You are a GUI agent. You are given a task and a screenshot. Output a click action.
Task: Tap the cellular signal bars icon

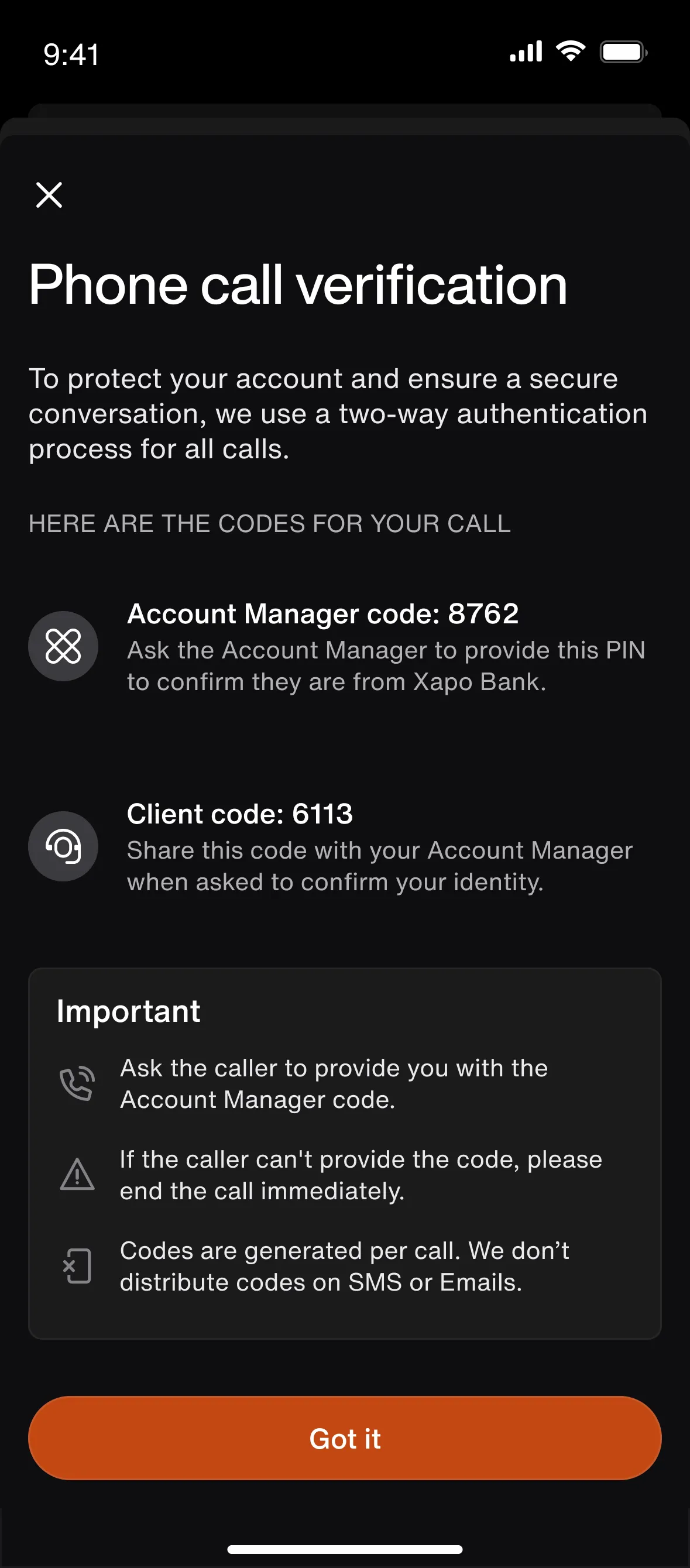[527, 52]
